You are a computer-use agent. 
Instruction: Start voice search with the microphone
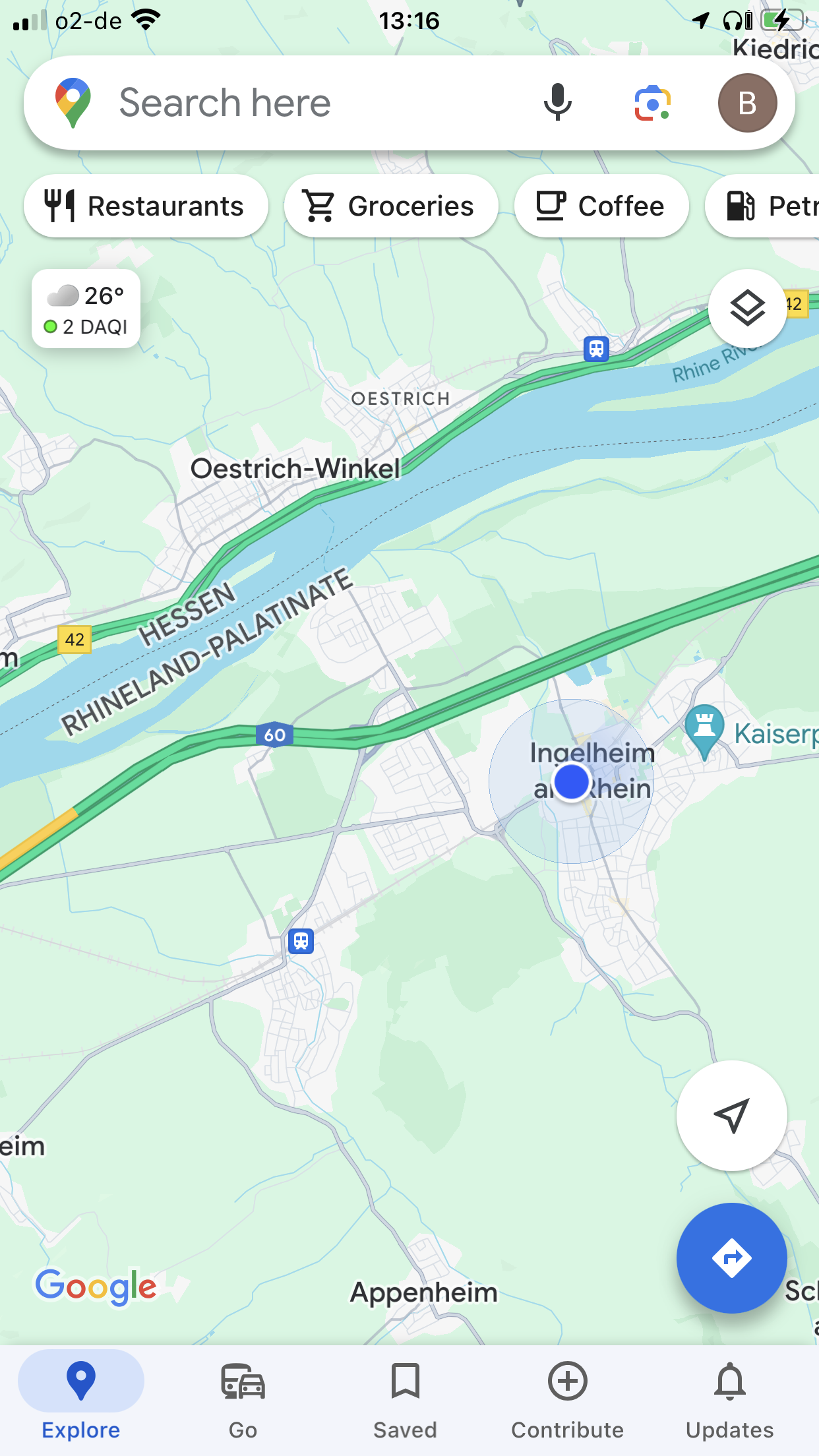pos(557,103)
